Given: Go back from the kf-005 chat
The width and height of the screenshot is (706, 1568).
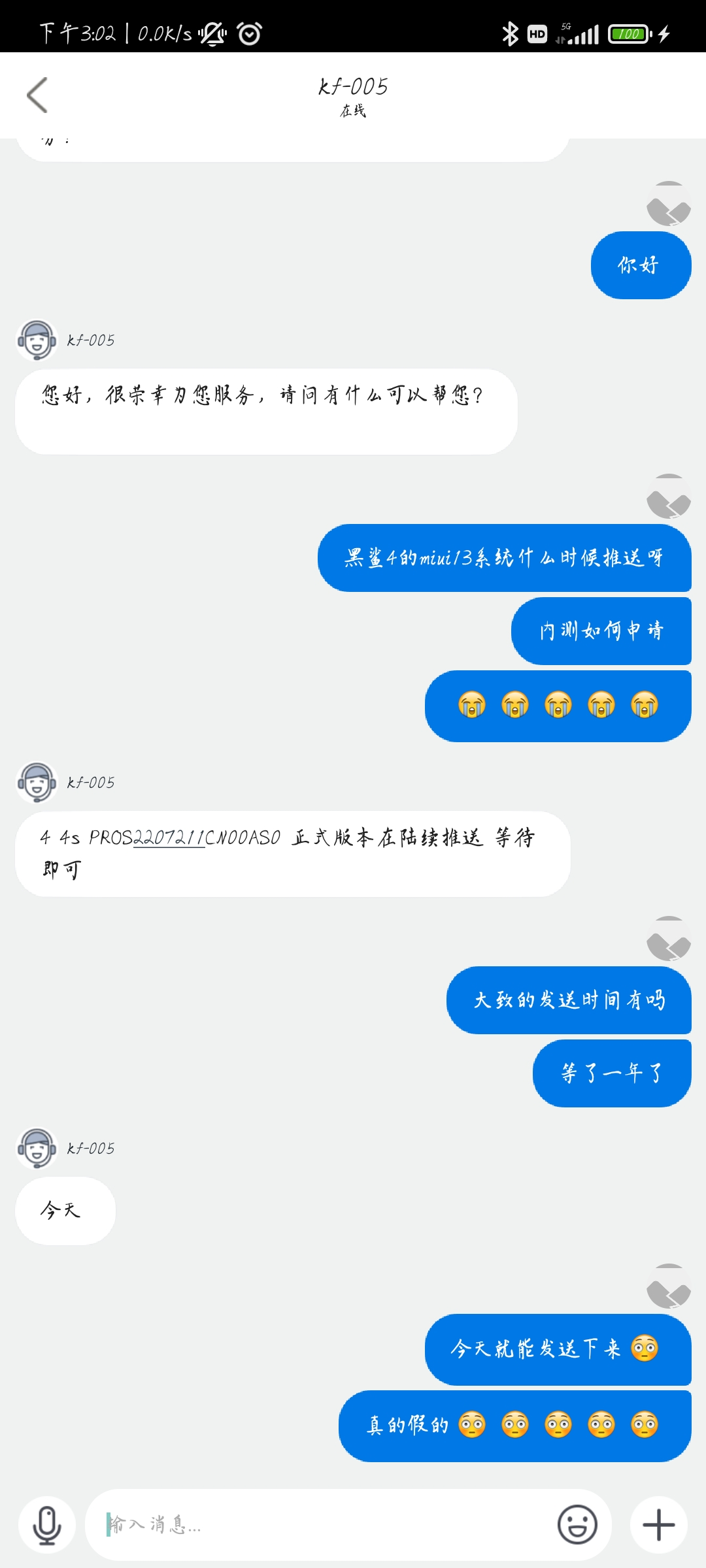Looking at the screenshot, I should [37, 95].
